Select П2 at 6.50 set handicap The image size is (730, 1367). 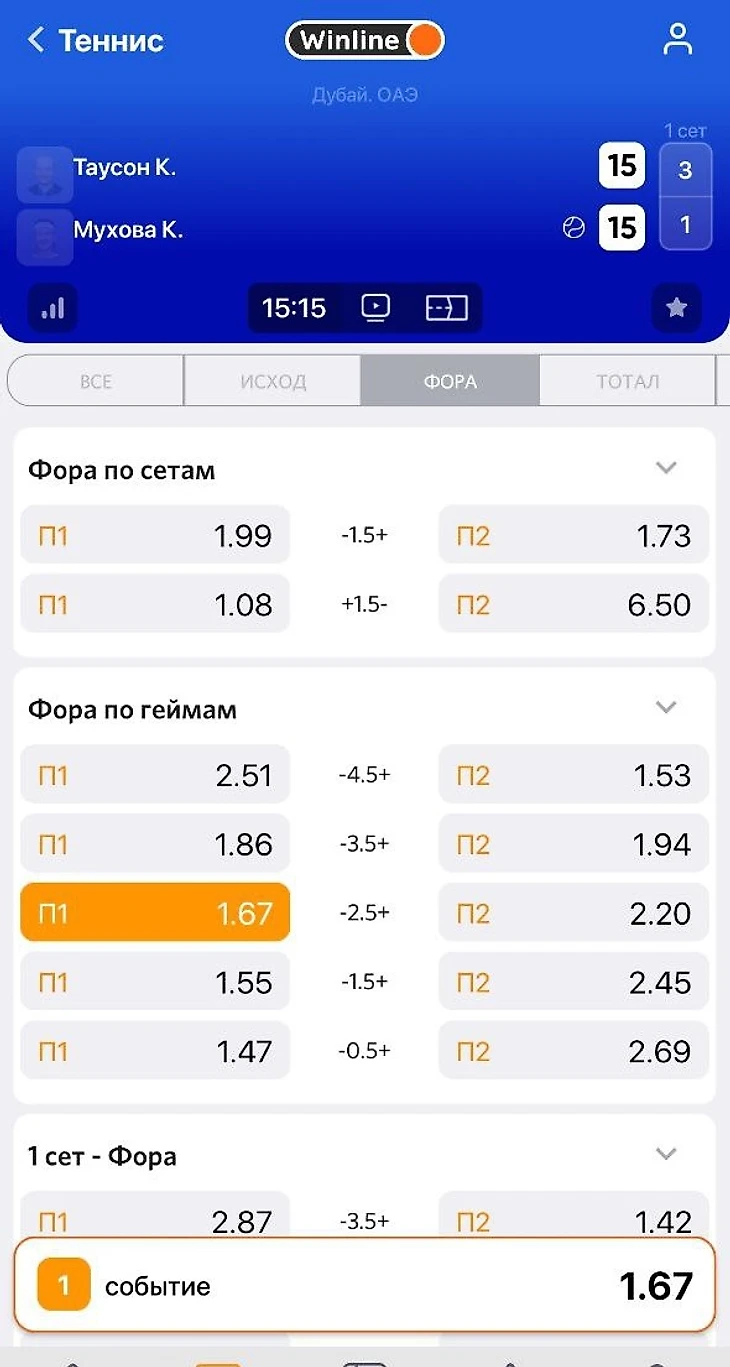574,604
